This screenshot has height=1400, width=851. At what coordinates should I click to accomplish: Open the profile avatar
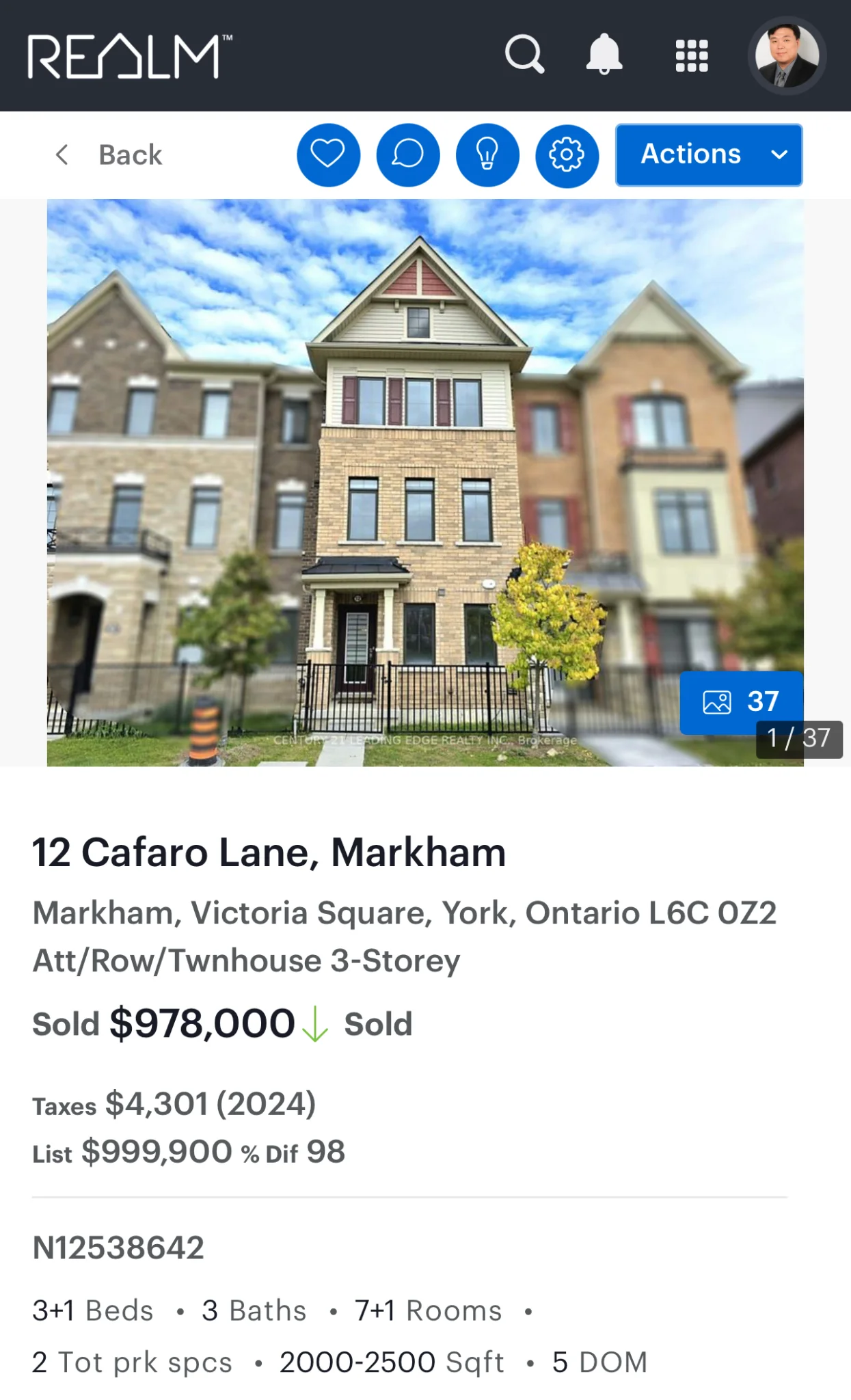click(x=787, y=55)
